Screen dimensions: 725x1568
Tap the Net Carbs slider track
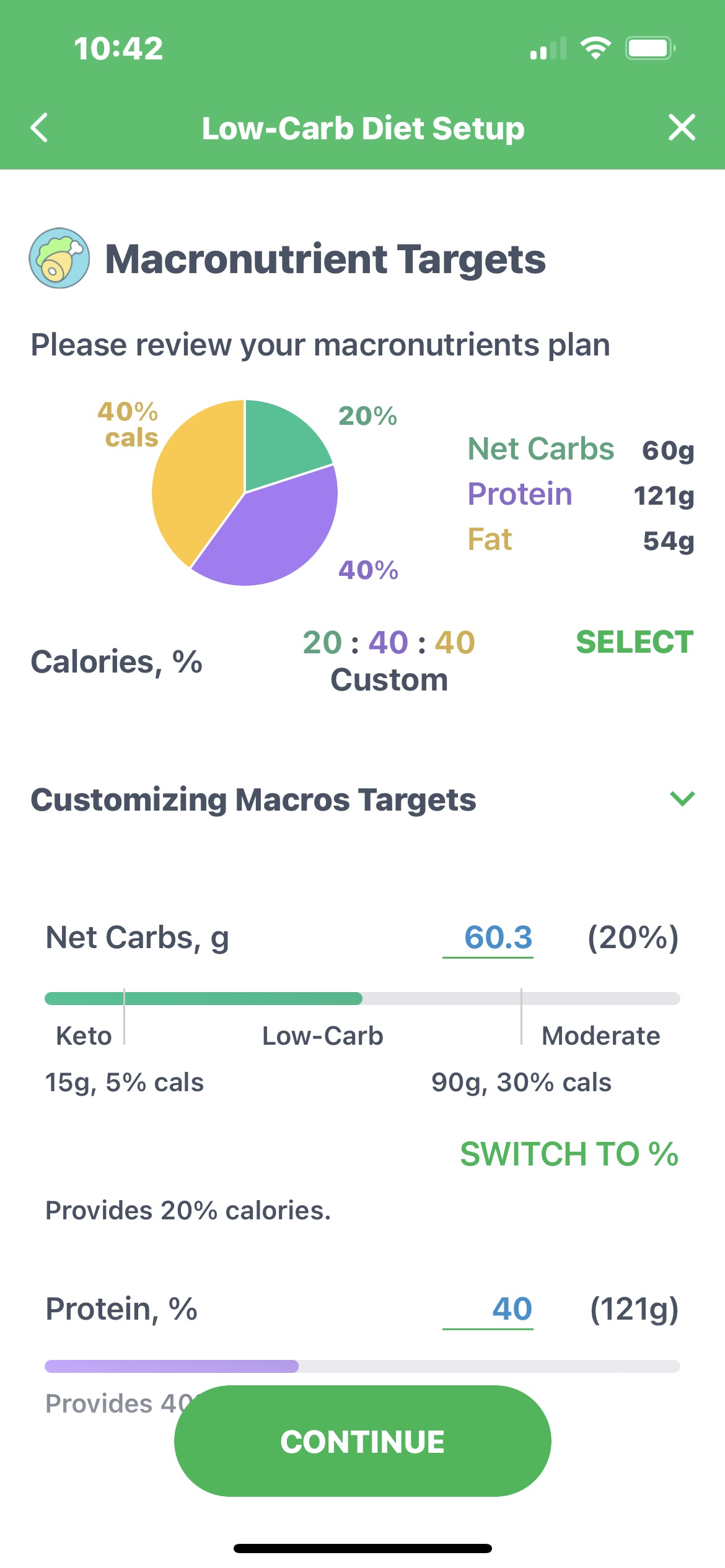click(362, 998)
